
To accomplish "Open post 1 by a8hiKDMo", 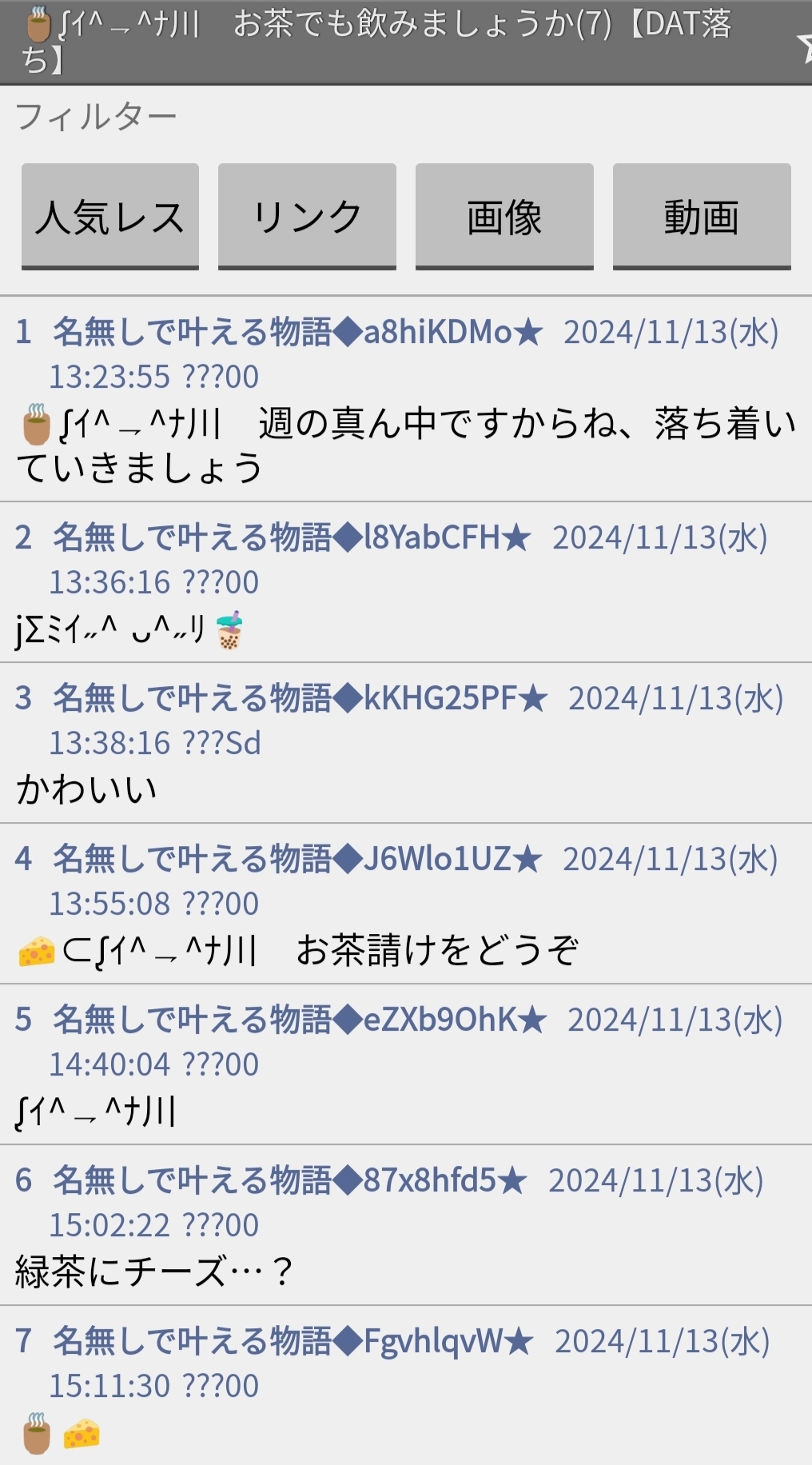I will pos(406,399).
